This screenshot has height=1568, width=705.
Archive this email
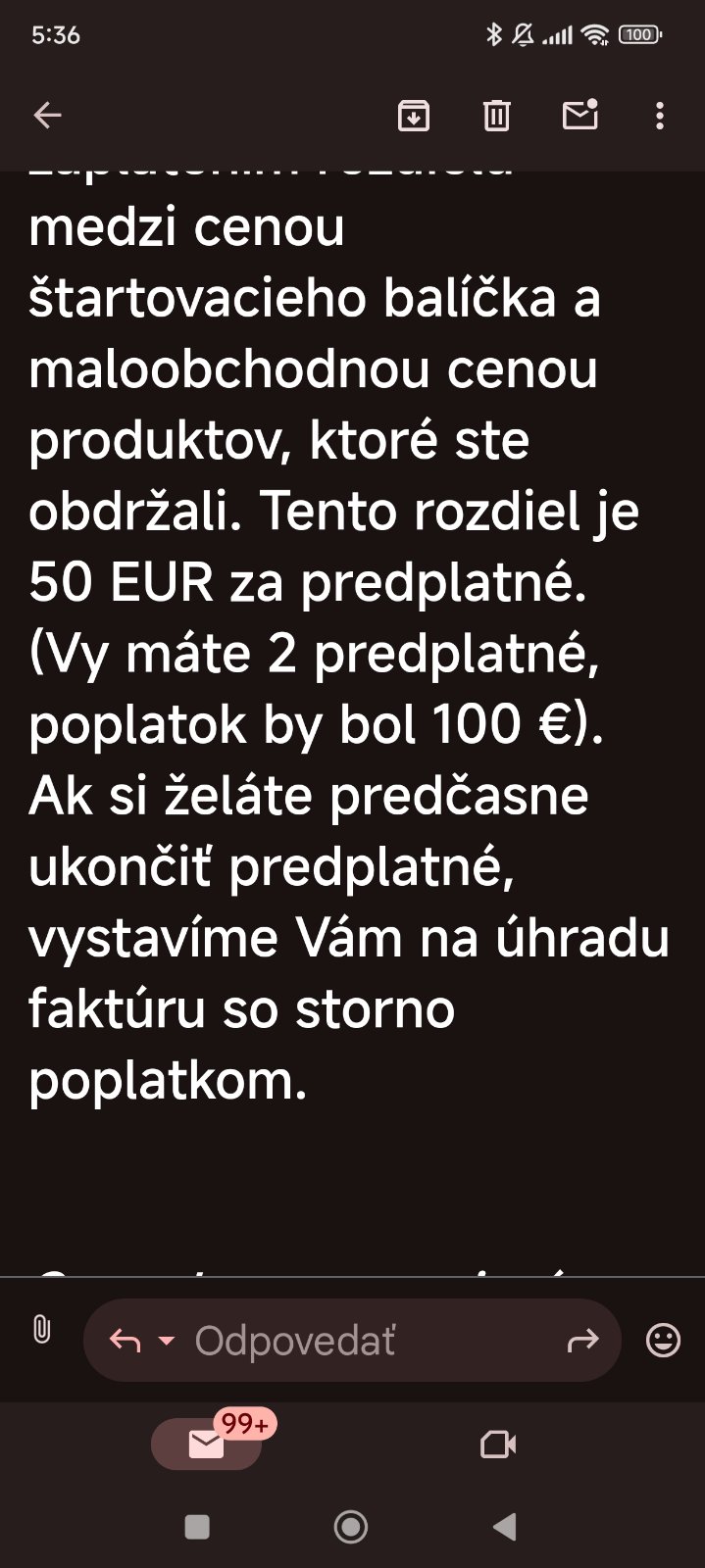[414, 116]
